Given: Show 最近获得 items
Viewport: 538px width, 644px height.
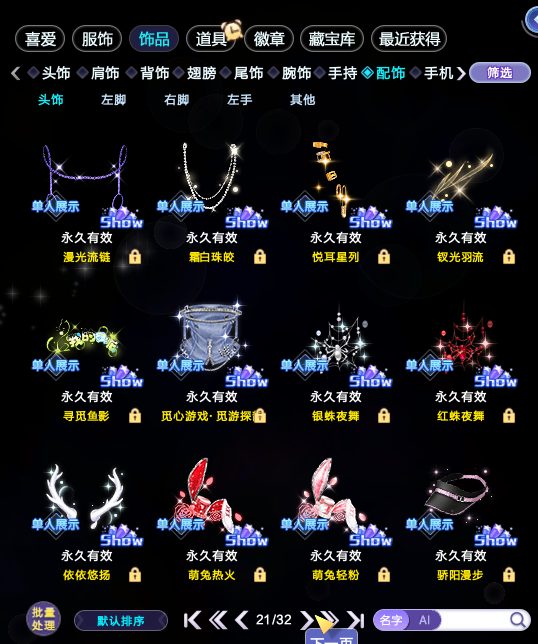Looking at the screenshot, I should point(409,39).
